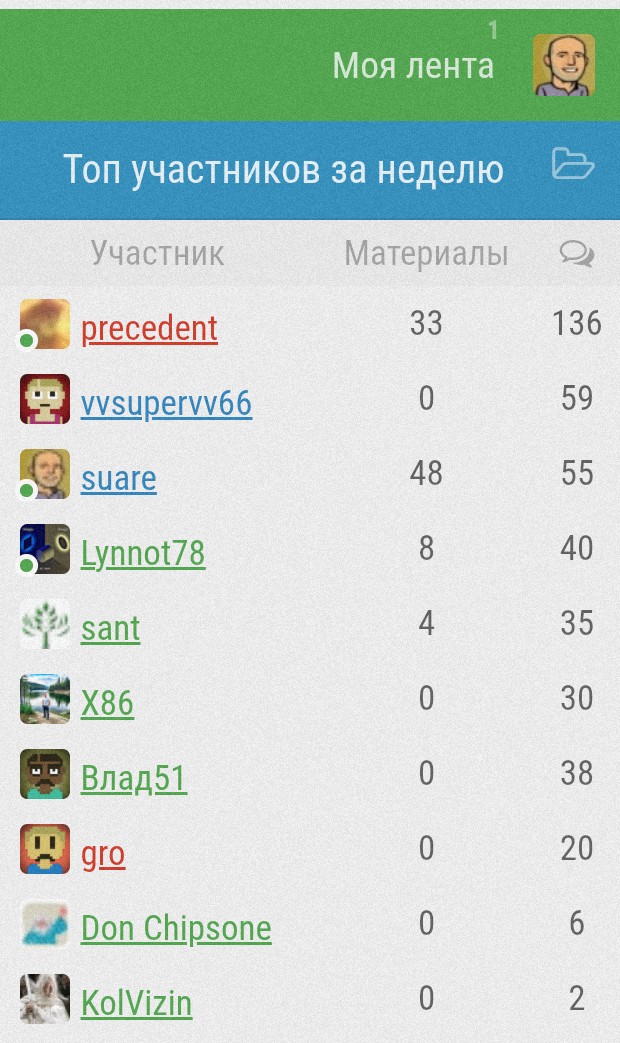This screenshot has height=1043, width=620.
Task: Tap the profile avatar in the header
Action: pyautogui.click(x=563, y=65)
